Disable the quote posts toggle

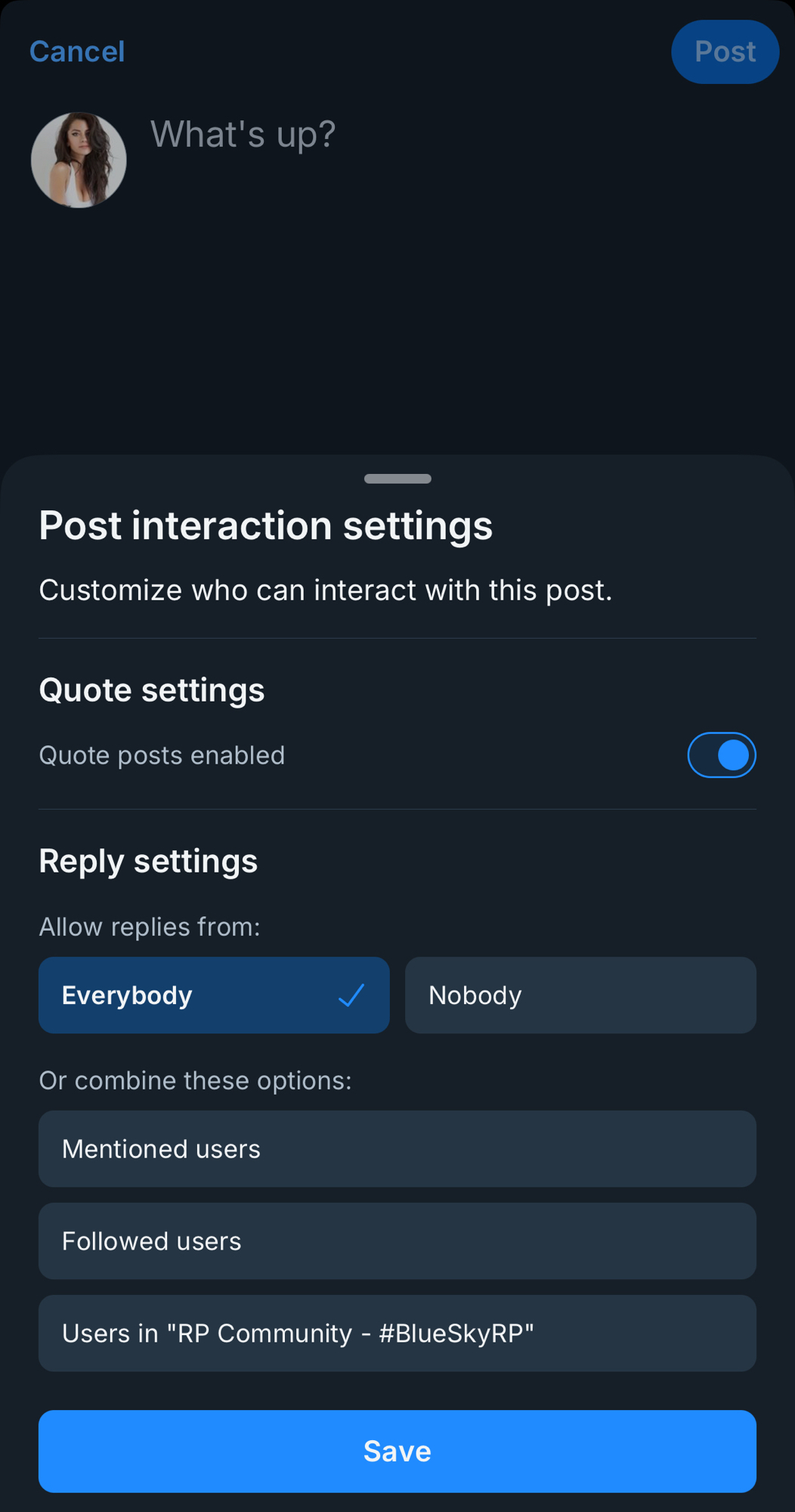[721, 755]
